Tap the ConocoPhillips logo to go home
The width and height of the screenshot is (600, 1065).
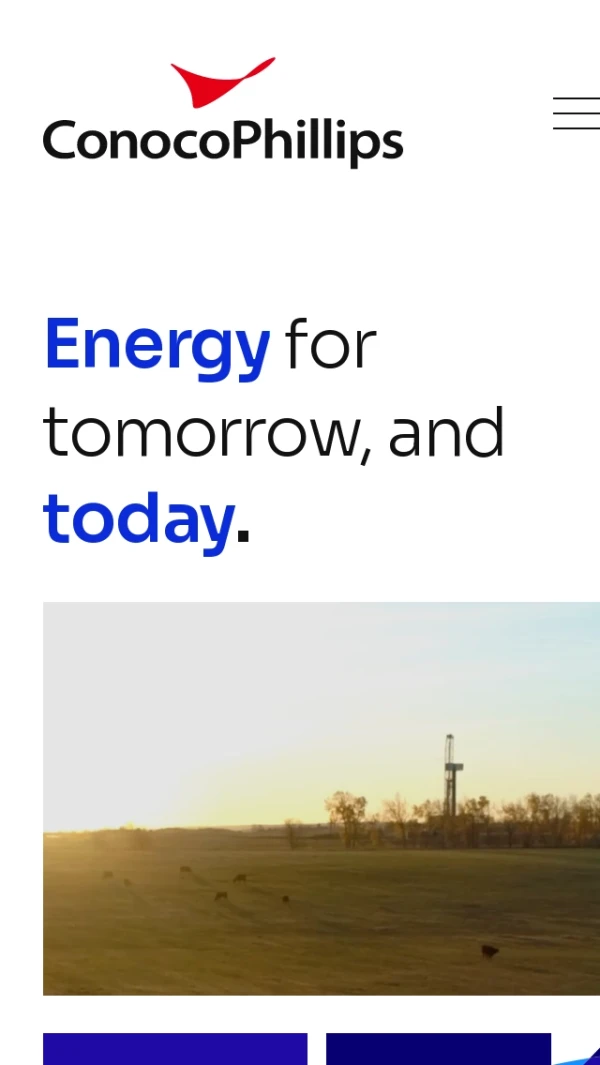pyautogui.click(x=222, y=113)
